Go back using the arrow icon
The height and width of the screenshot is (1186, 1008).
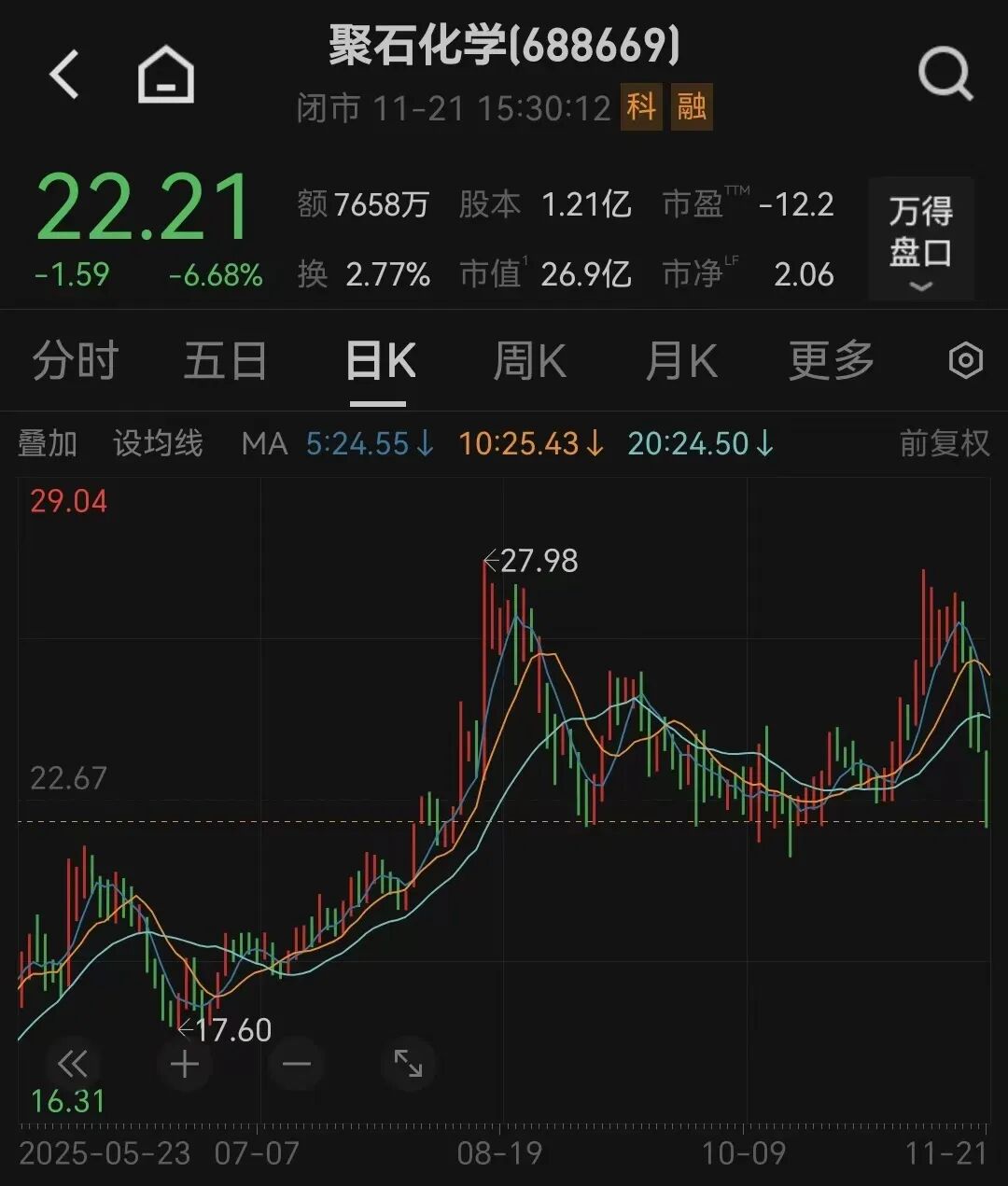[x=64, y=75]
